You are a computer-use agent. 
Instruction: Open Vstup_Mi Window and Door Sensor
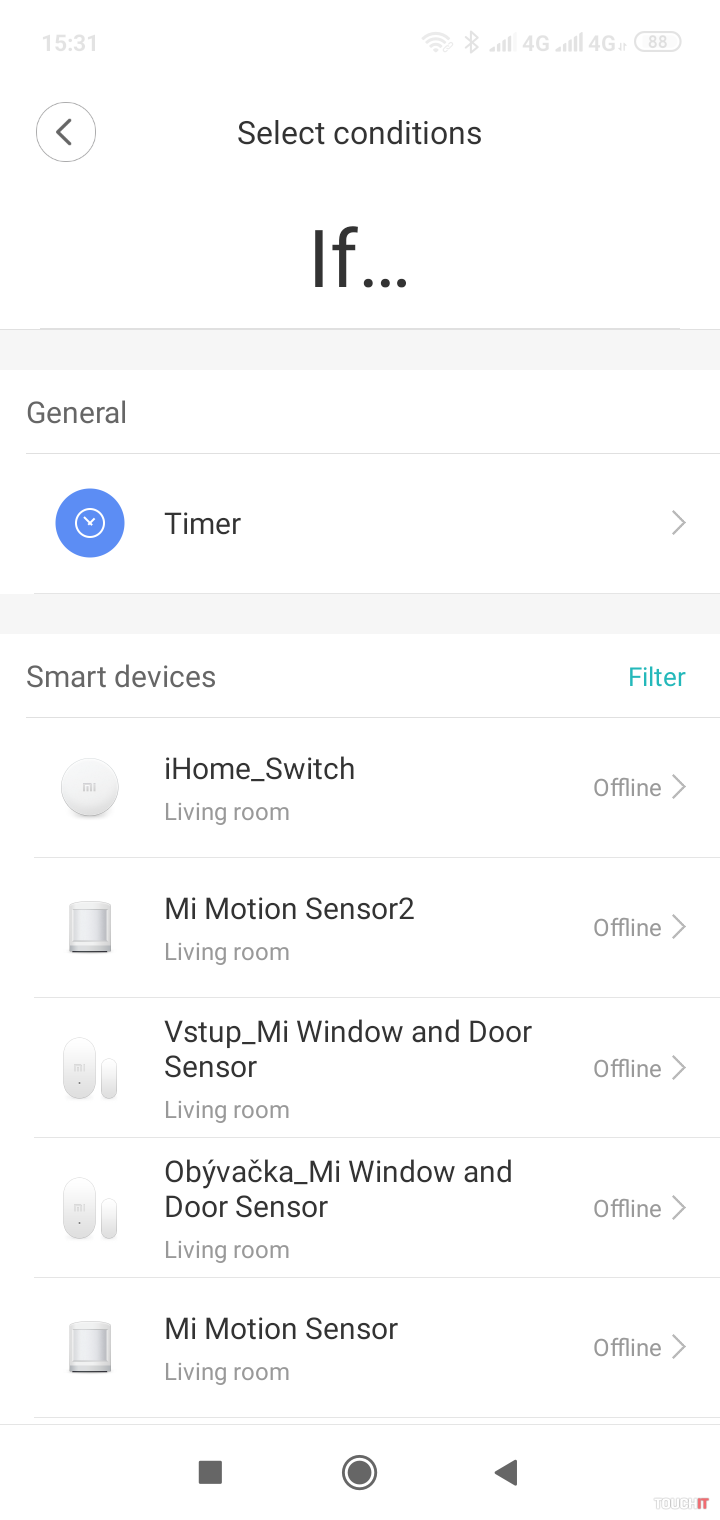[360, 1068]
